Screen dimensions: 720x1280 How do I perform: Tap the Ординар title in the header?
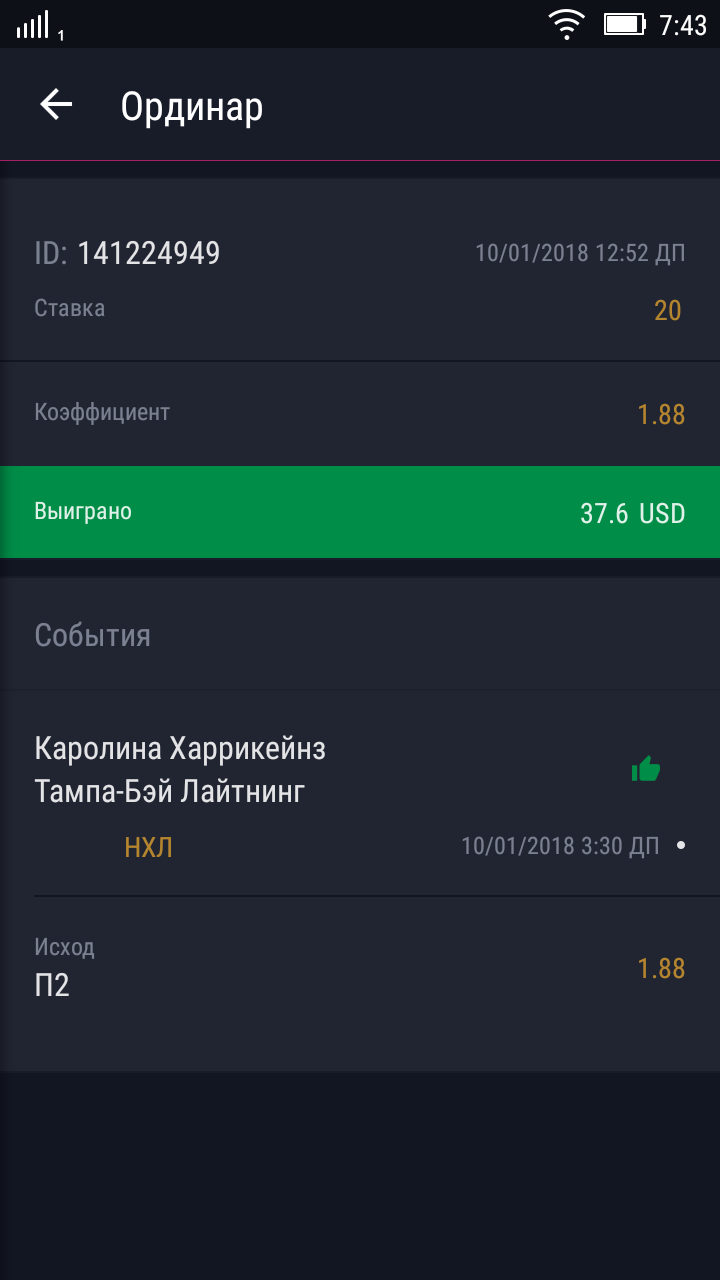[x=192, y=105]
